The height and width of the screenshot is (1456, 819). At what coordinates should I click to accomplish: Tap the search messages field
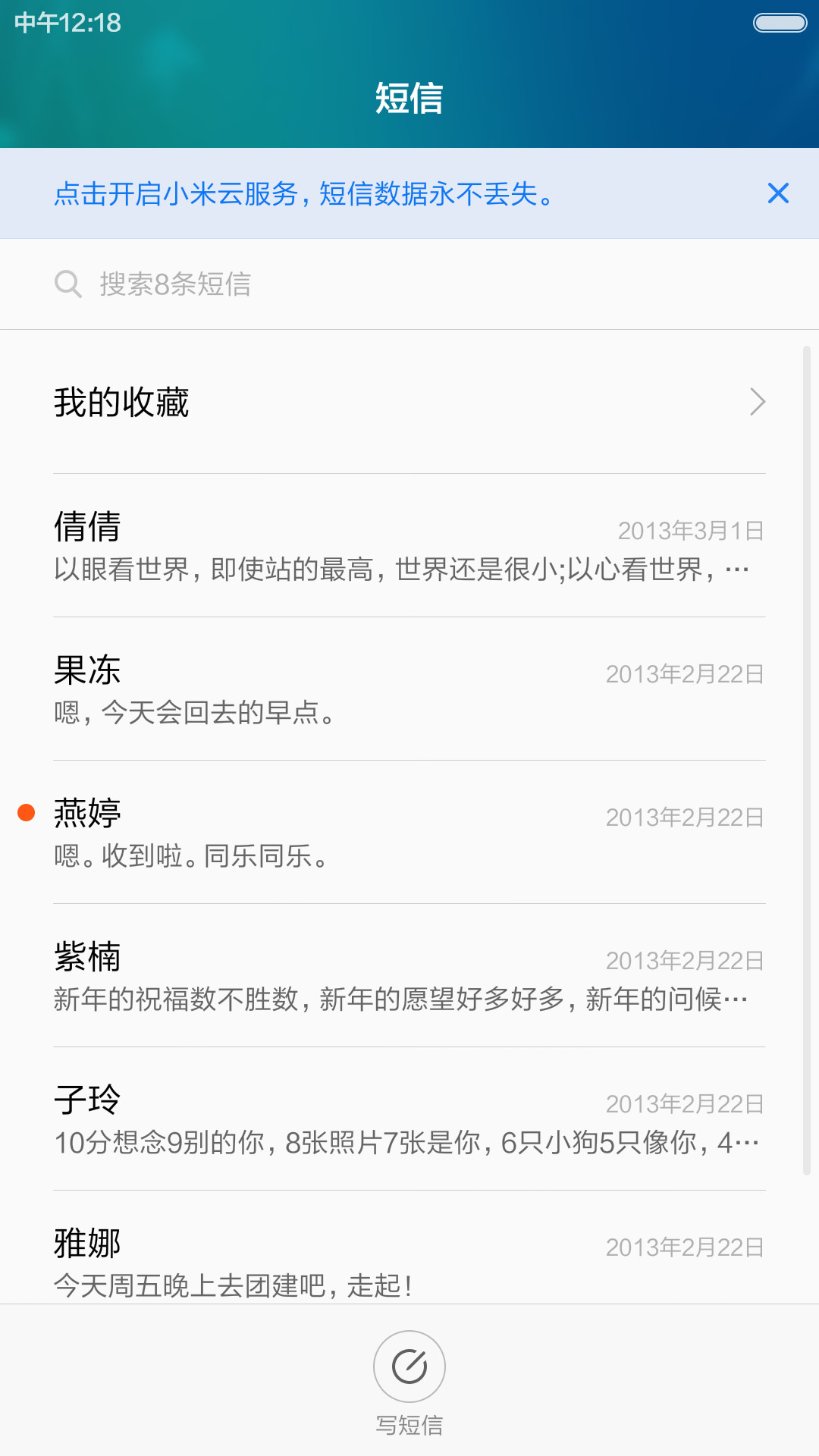pos(409,284)
